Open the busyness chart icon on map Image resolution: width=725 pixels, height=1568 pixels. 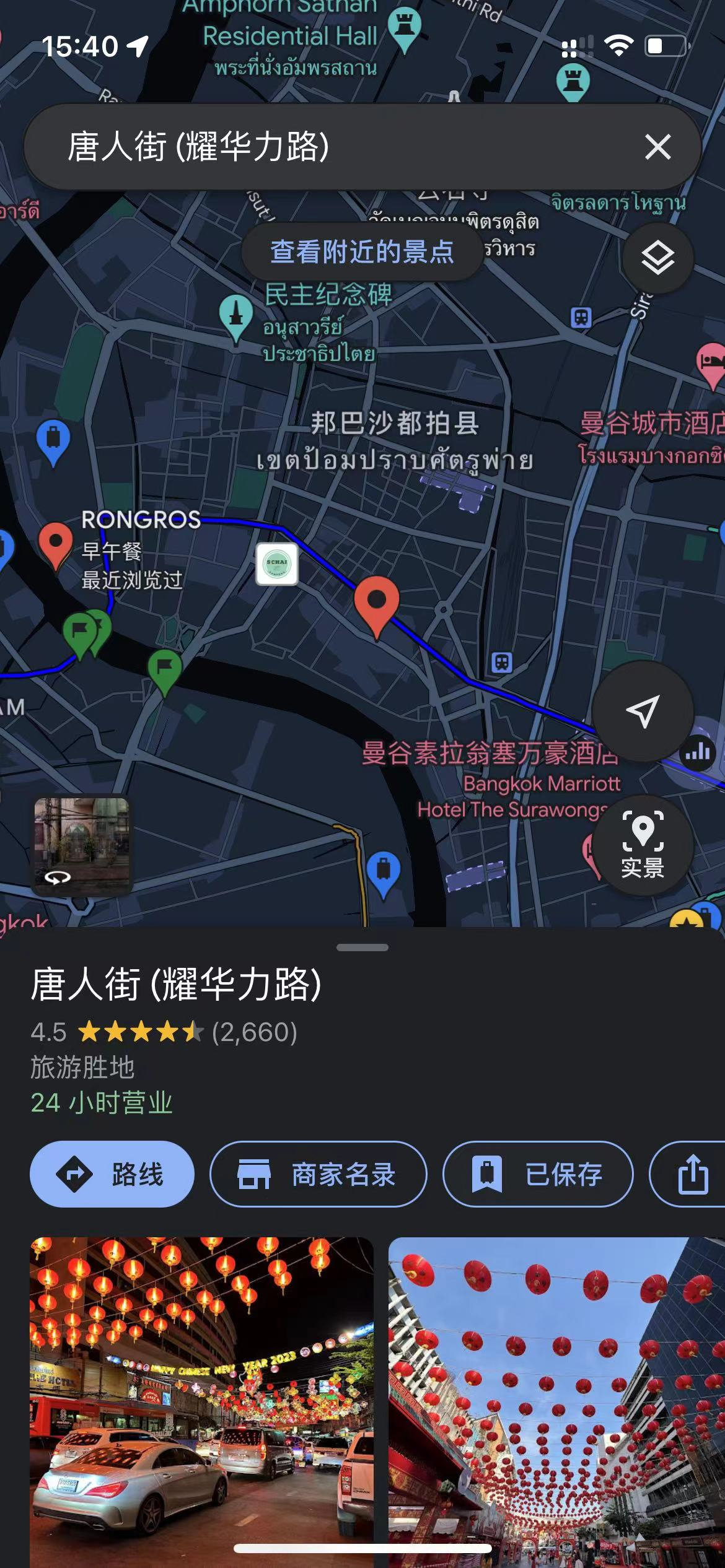(x=698, y=753)
